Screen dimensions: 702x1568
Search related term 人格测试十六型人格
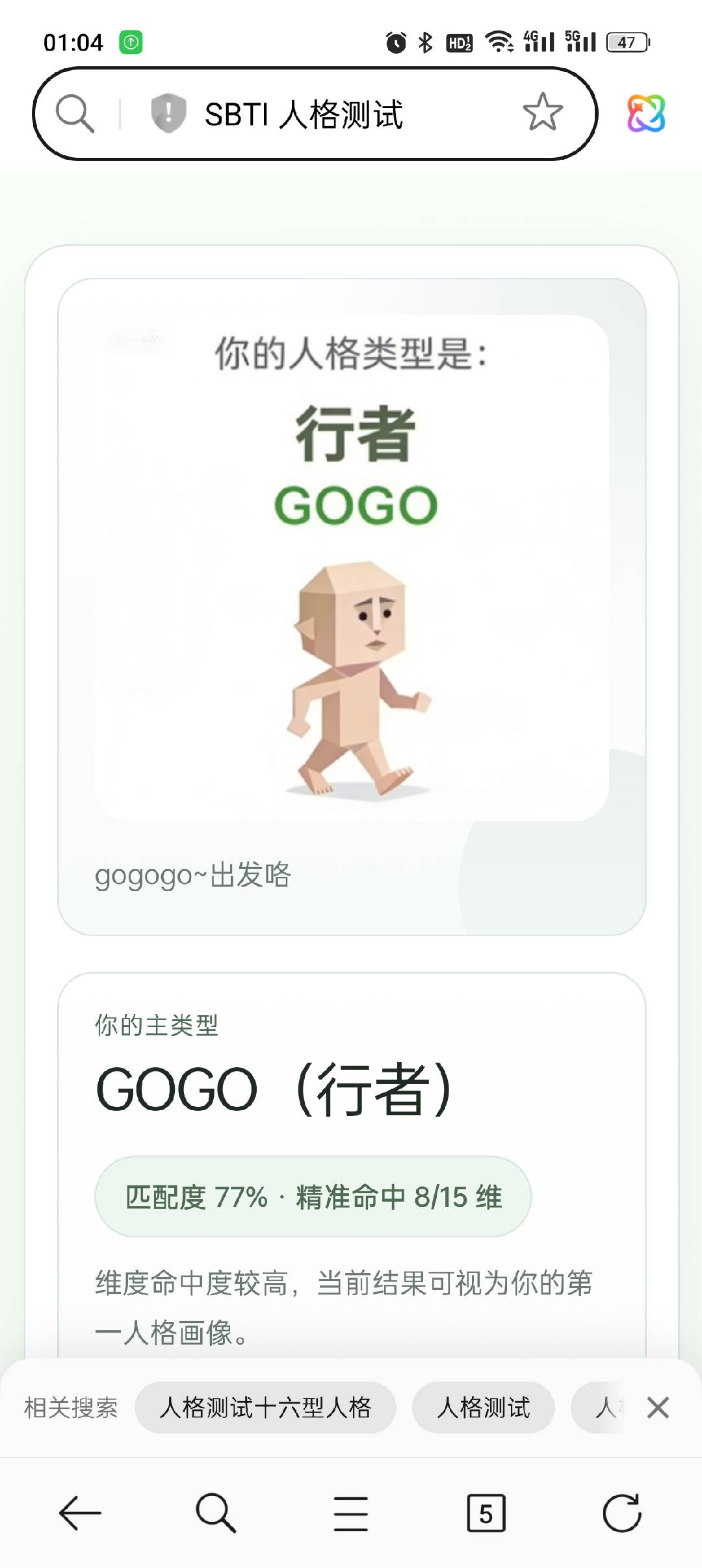[265, 1408]
